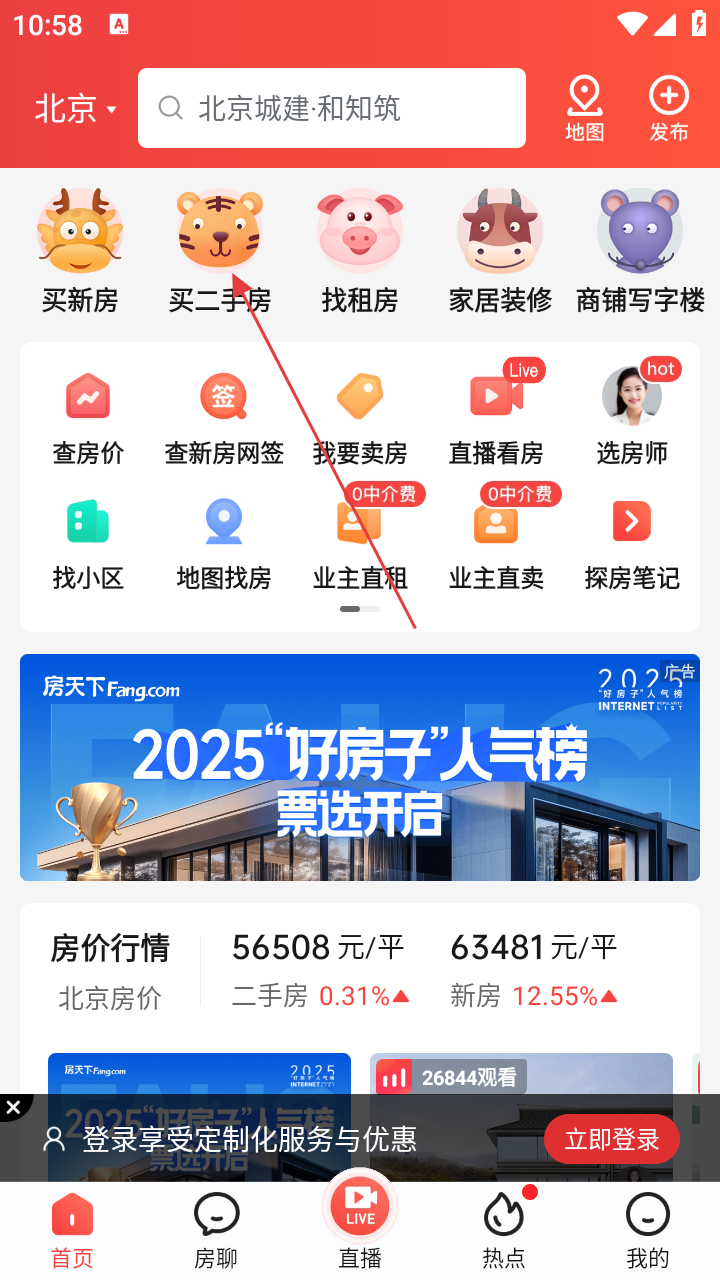Switch to the 热点 tab

tap(504, 1230)
